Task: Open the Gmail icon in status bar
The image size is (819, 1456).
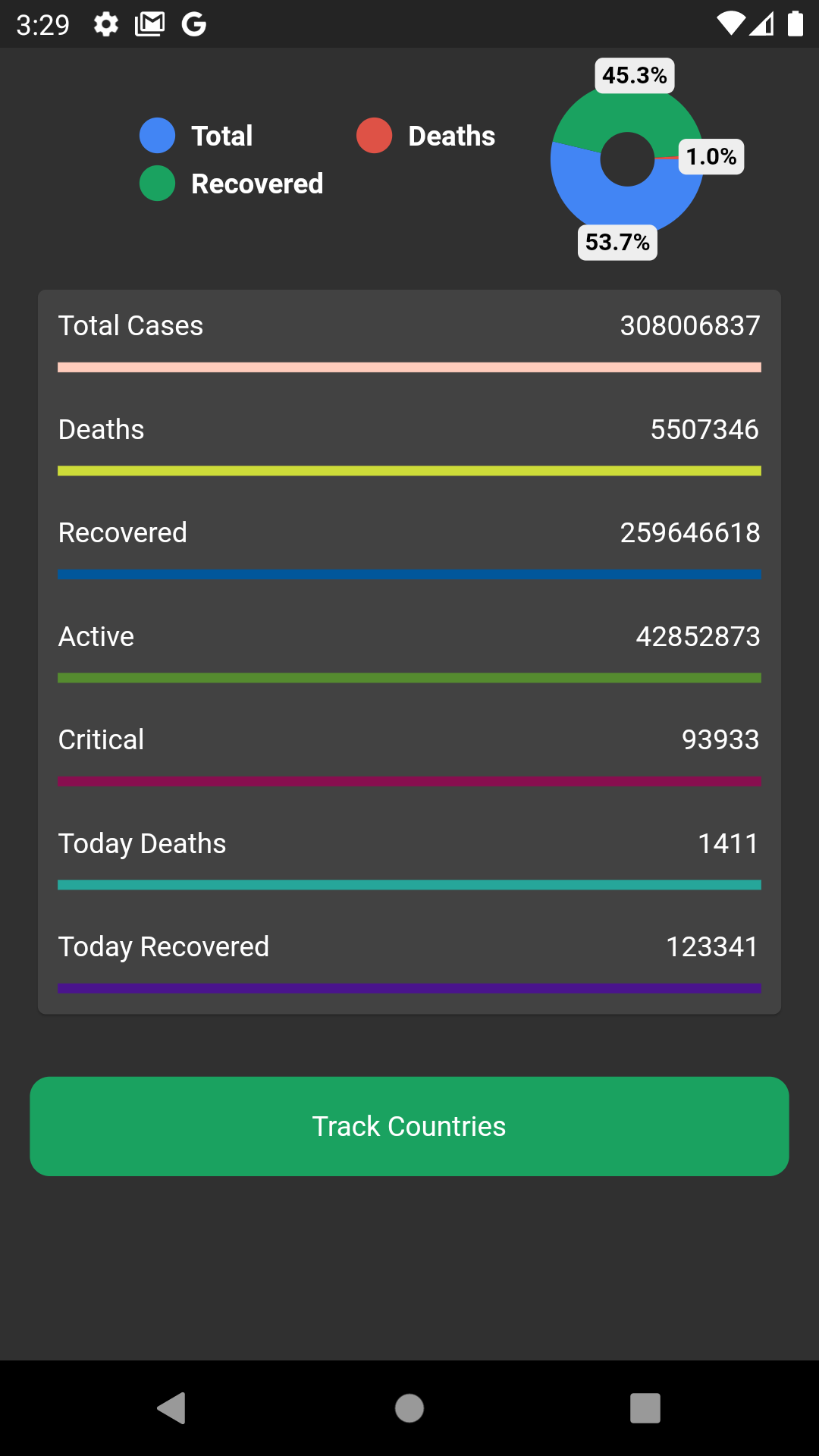Action: coord(149,24)
